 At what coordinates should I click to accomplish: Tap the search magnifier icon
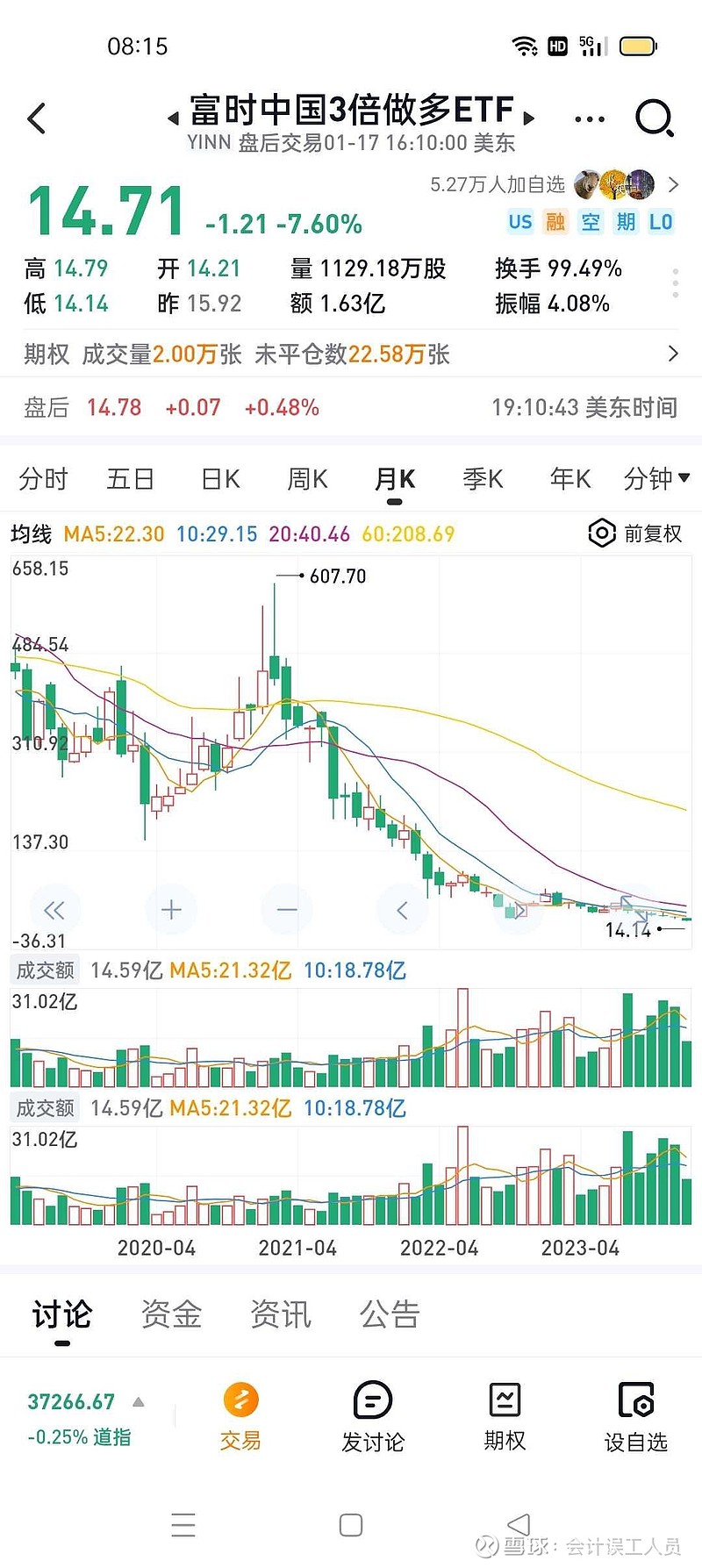[x=655, y=118]
